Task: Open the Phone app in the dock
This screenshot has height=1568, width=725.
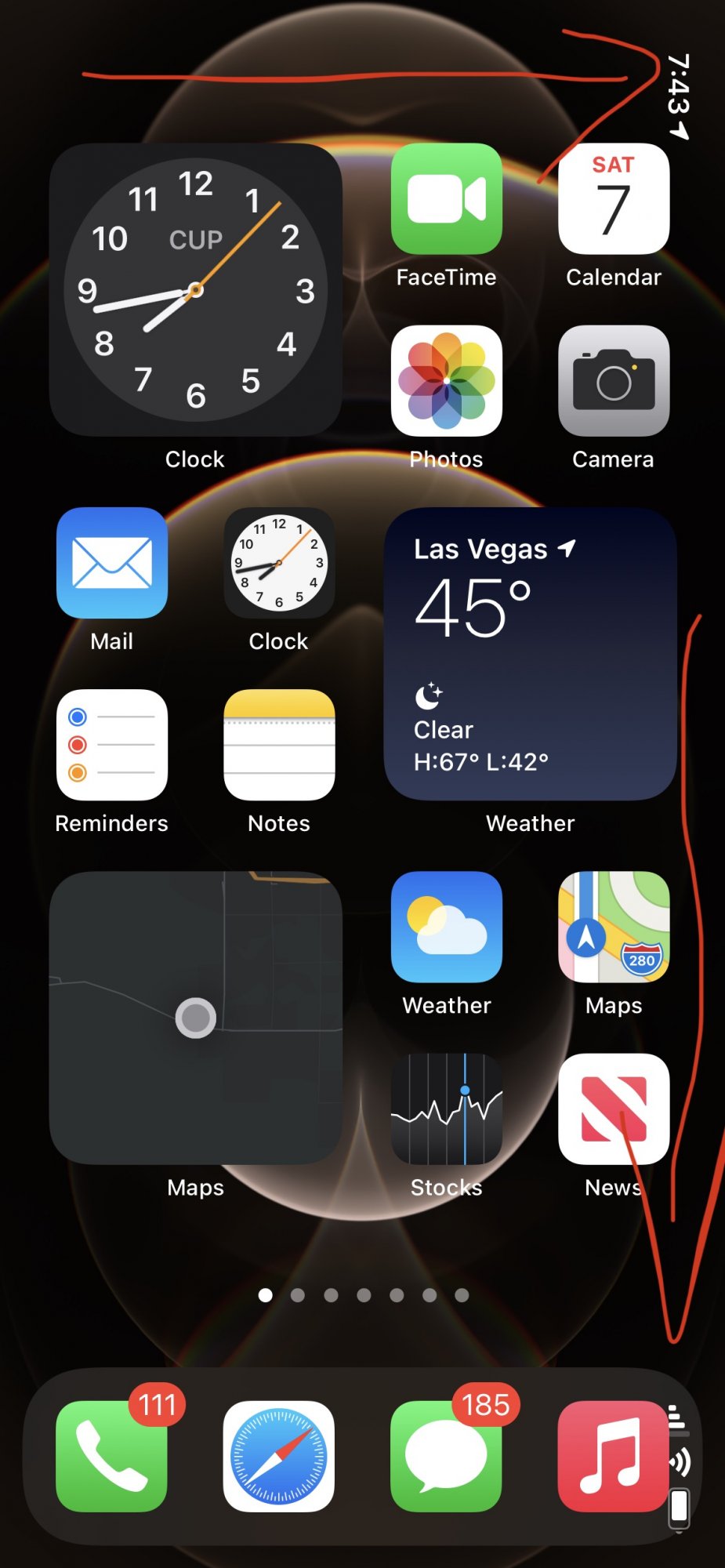Action: point(111,1456)
